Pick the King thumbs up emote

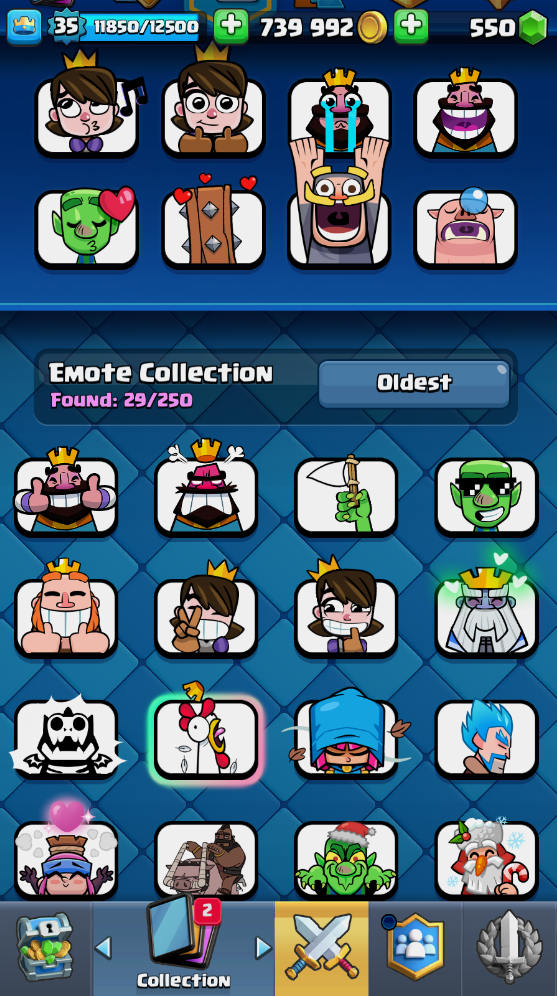pyautogui.click(x=66, y=493)
